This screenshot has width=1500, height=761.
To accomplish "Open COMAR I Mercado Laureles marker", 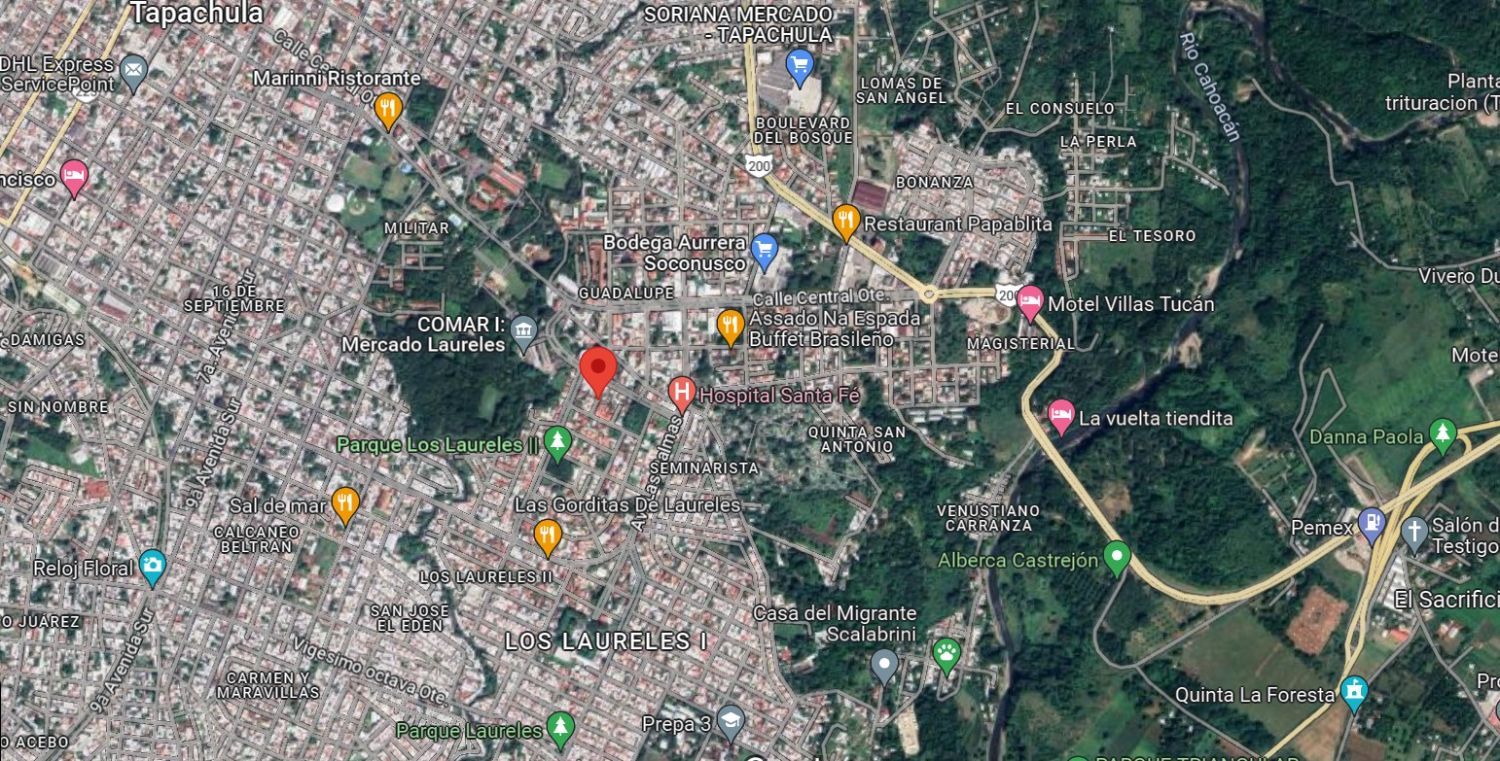I will [524, 334].
